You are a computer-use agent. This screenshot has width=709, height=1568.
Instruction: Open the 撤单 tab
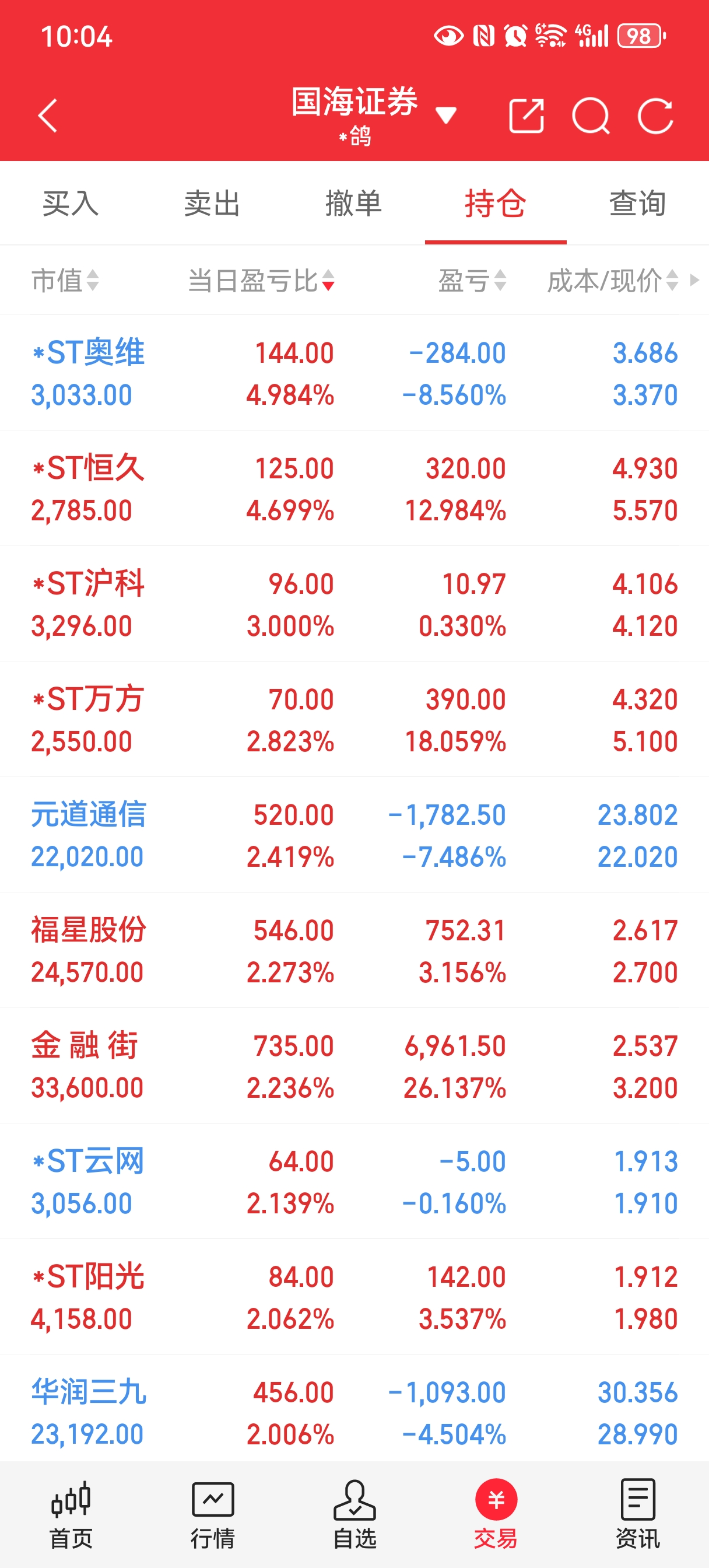coord(354,204)
